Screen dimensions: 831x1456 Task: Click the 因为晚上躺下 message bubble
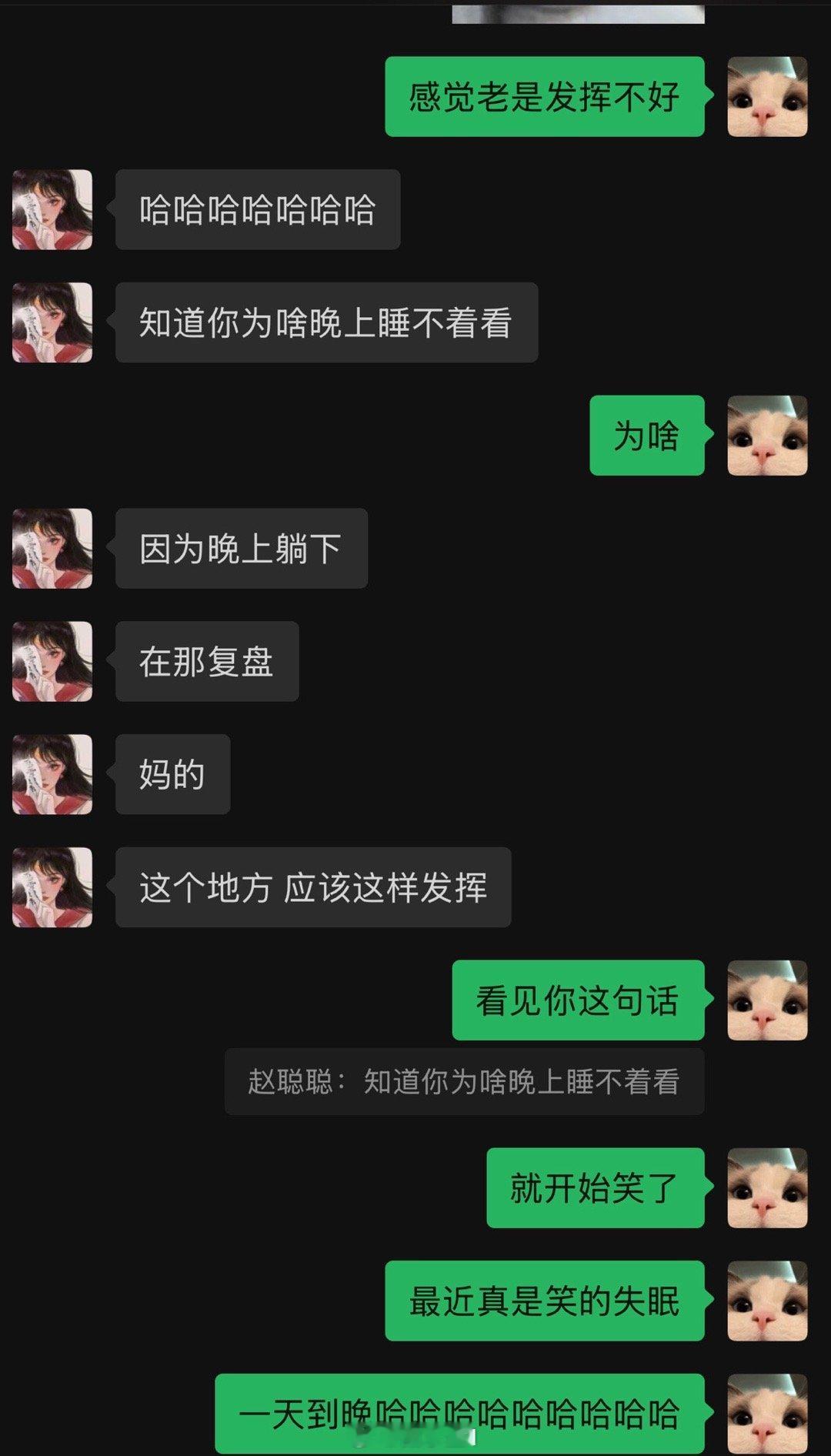click(x=241, y=548)
